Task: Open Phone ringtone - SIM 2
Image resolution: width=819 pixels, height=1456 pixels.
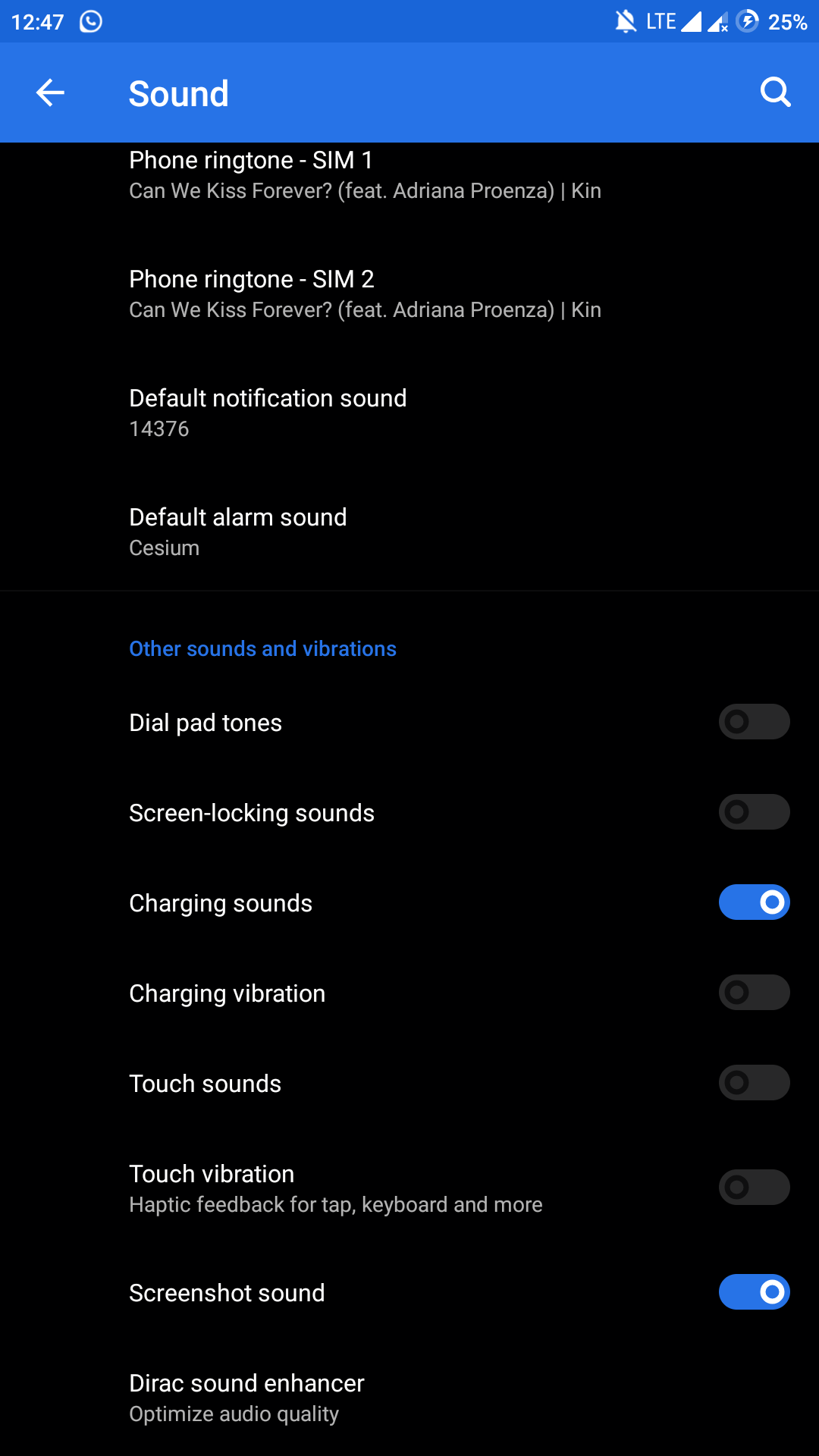Action: [x=409, y=294]
